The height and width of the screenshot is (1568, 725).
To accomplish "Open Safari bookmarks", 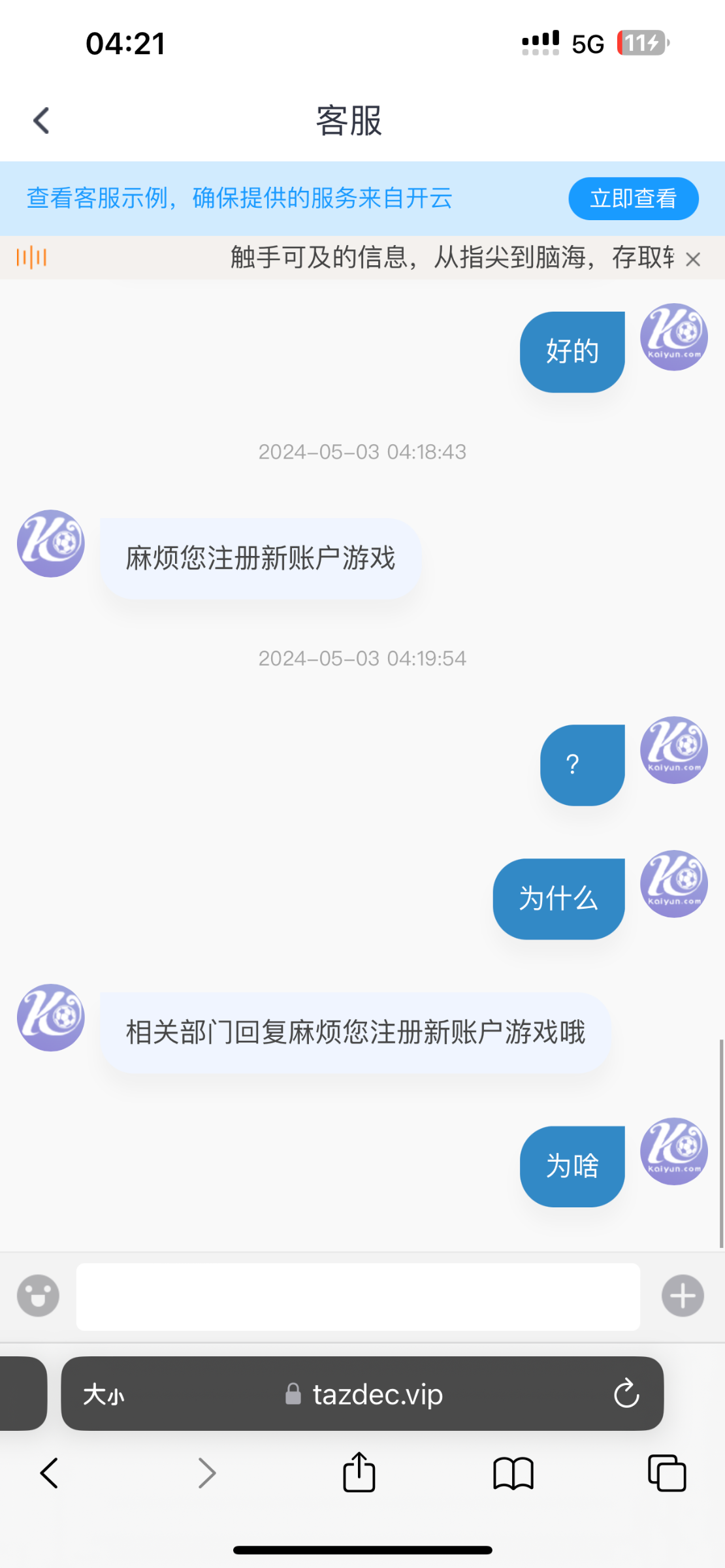I will 513,1473.
